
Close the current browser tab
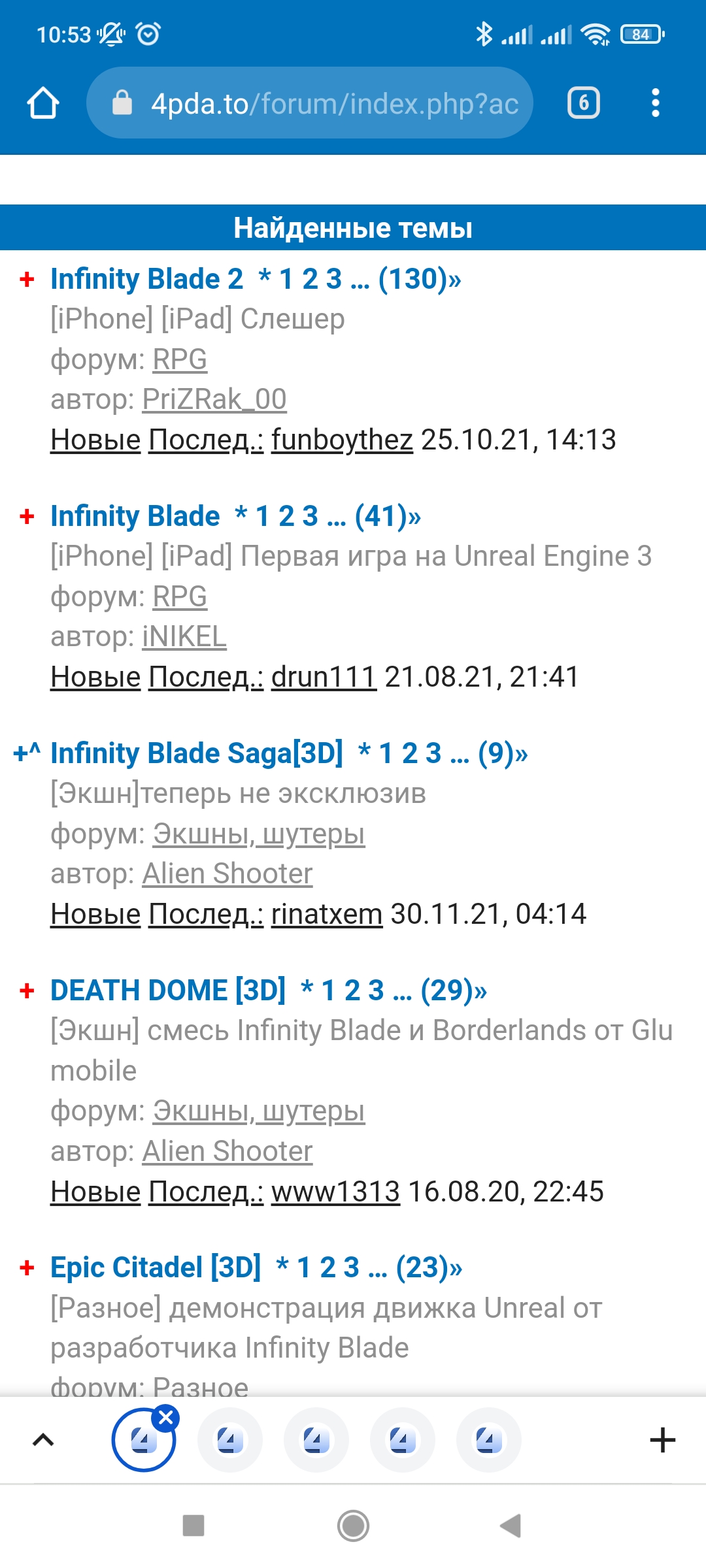point(166,1418)
